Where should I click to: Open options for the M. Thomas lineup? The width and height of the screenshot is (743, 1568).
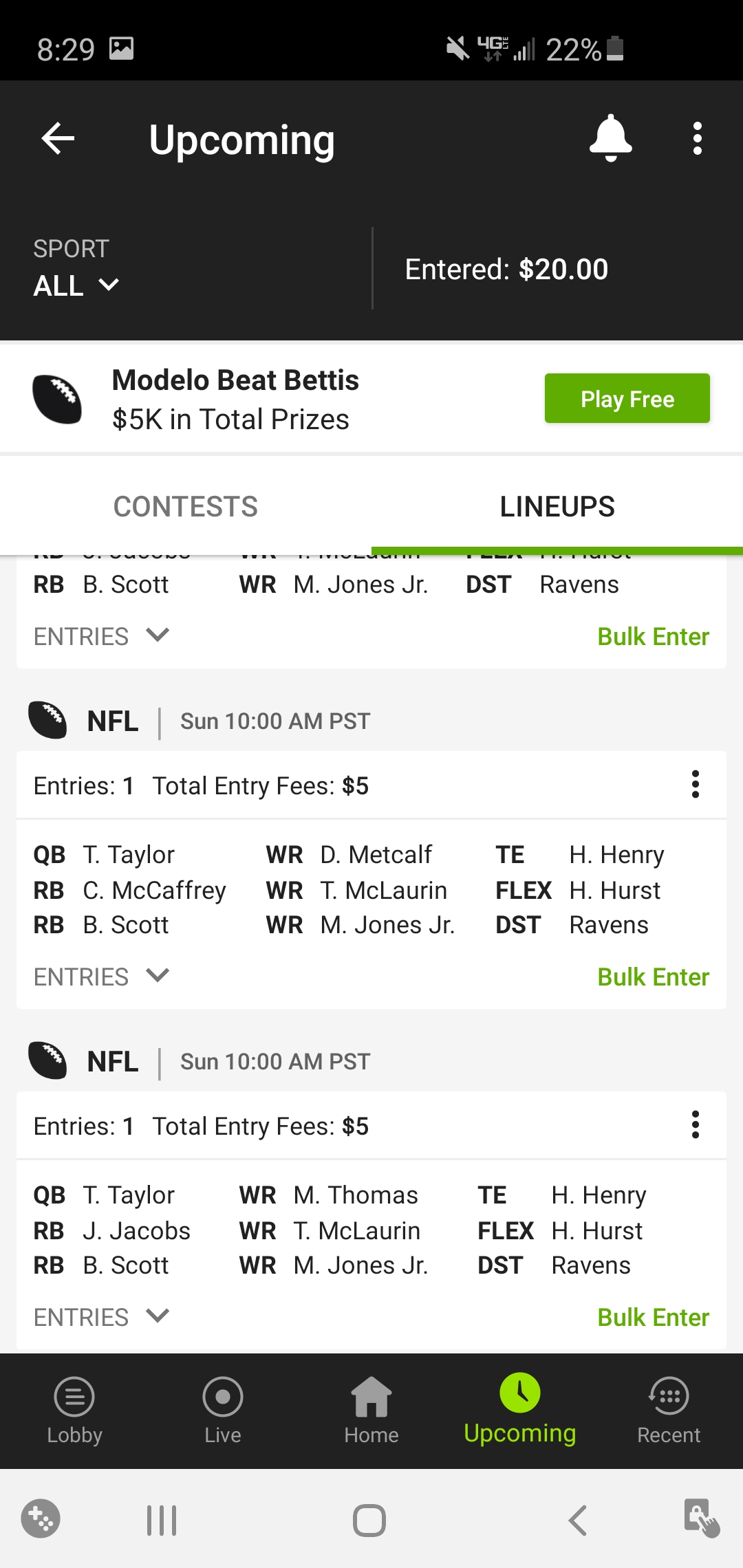696,1125
